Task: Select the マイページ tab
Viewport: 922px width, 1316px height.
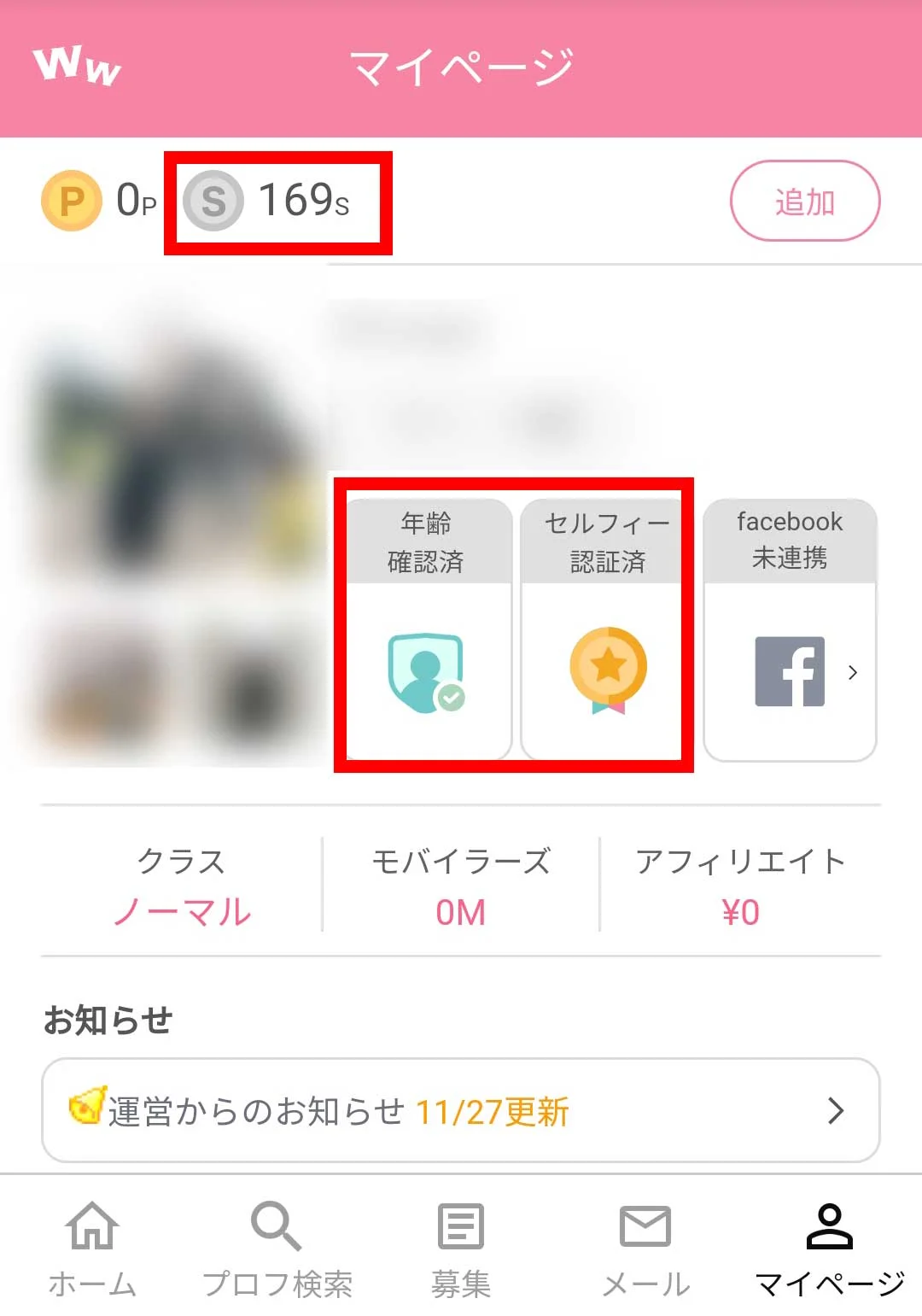Action: click(x=829, y=1249)
